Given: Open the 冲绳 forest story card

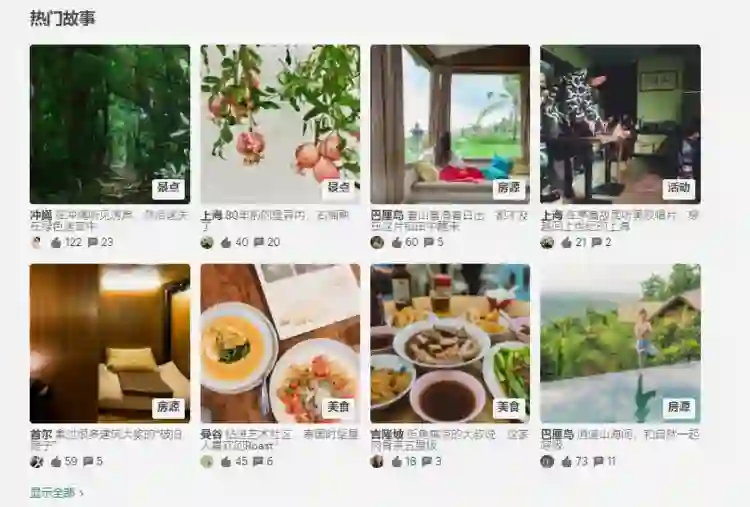Looking at the screenshot, I should point(109,124).
